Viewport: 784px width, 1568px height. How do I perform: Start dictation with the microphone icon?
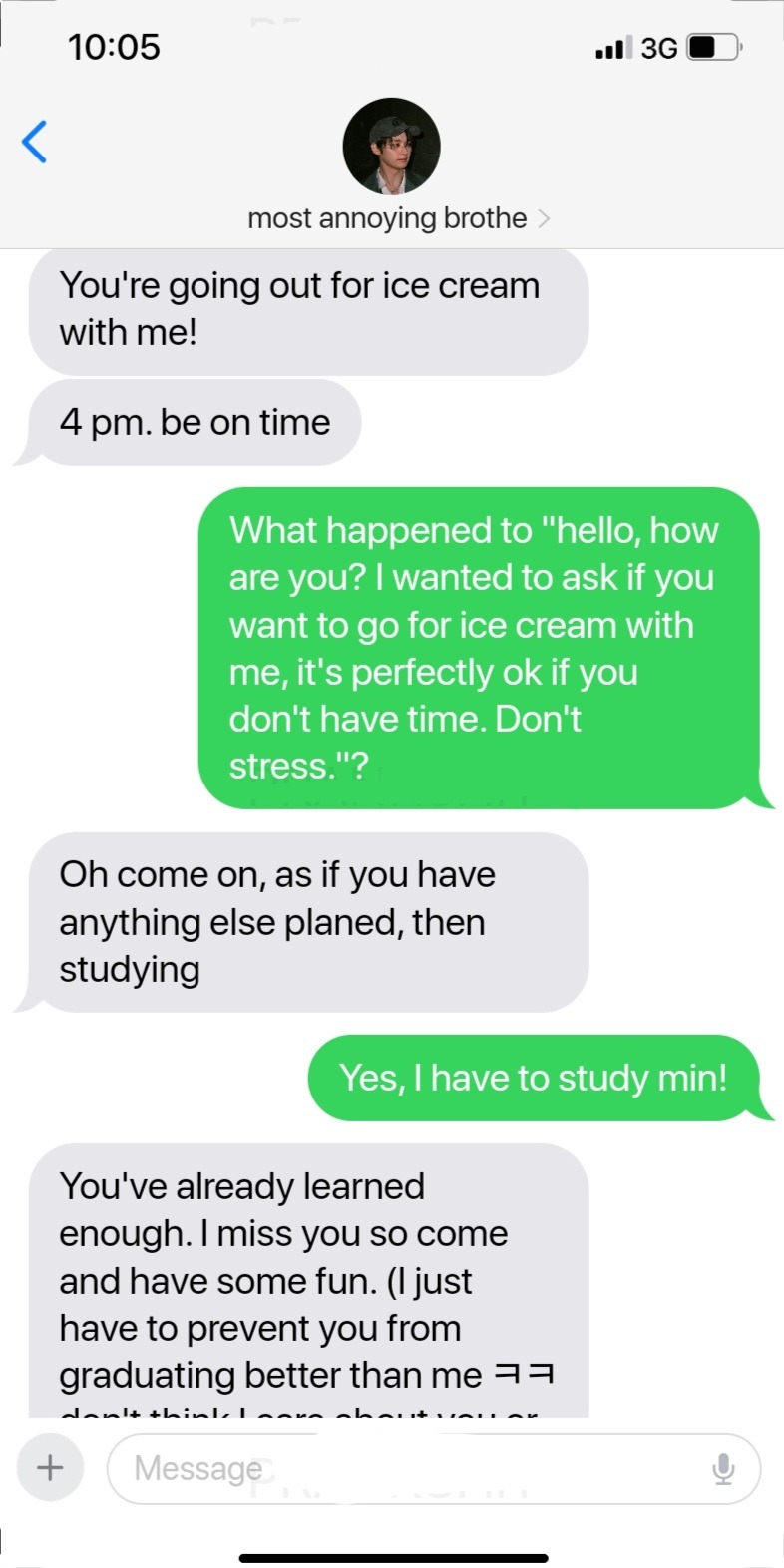[724, 1468]
